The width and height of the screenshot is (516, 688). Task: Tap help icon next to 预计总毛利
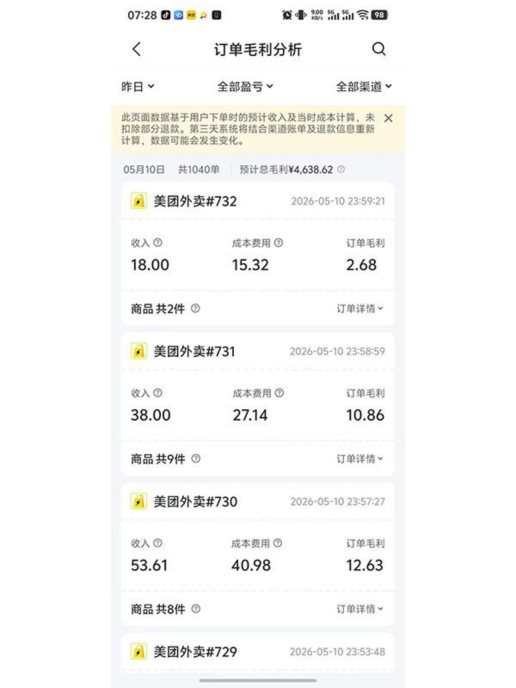pos(341,169)
